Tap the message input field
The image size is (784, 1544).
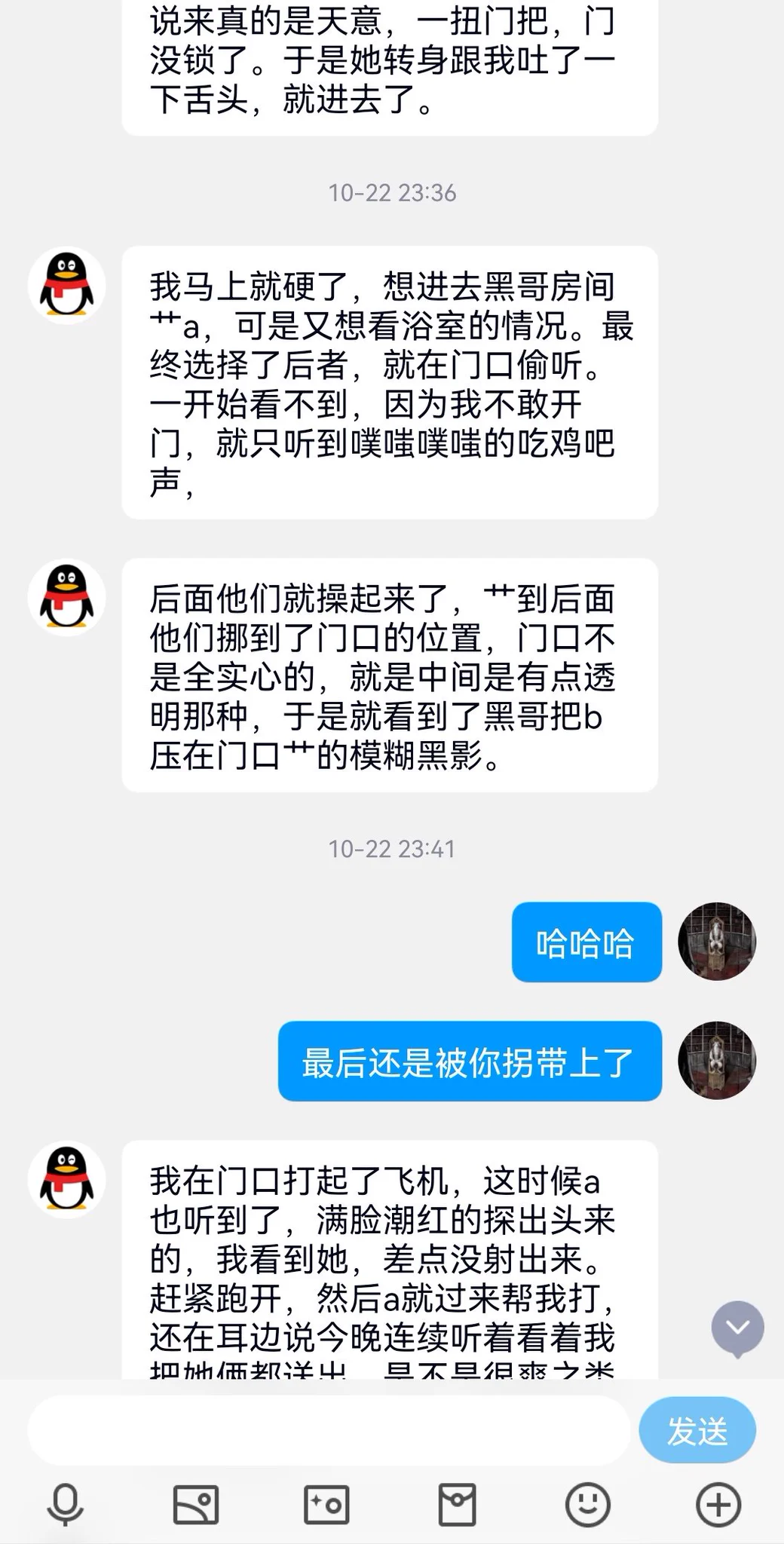(x=329, y=1430)
